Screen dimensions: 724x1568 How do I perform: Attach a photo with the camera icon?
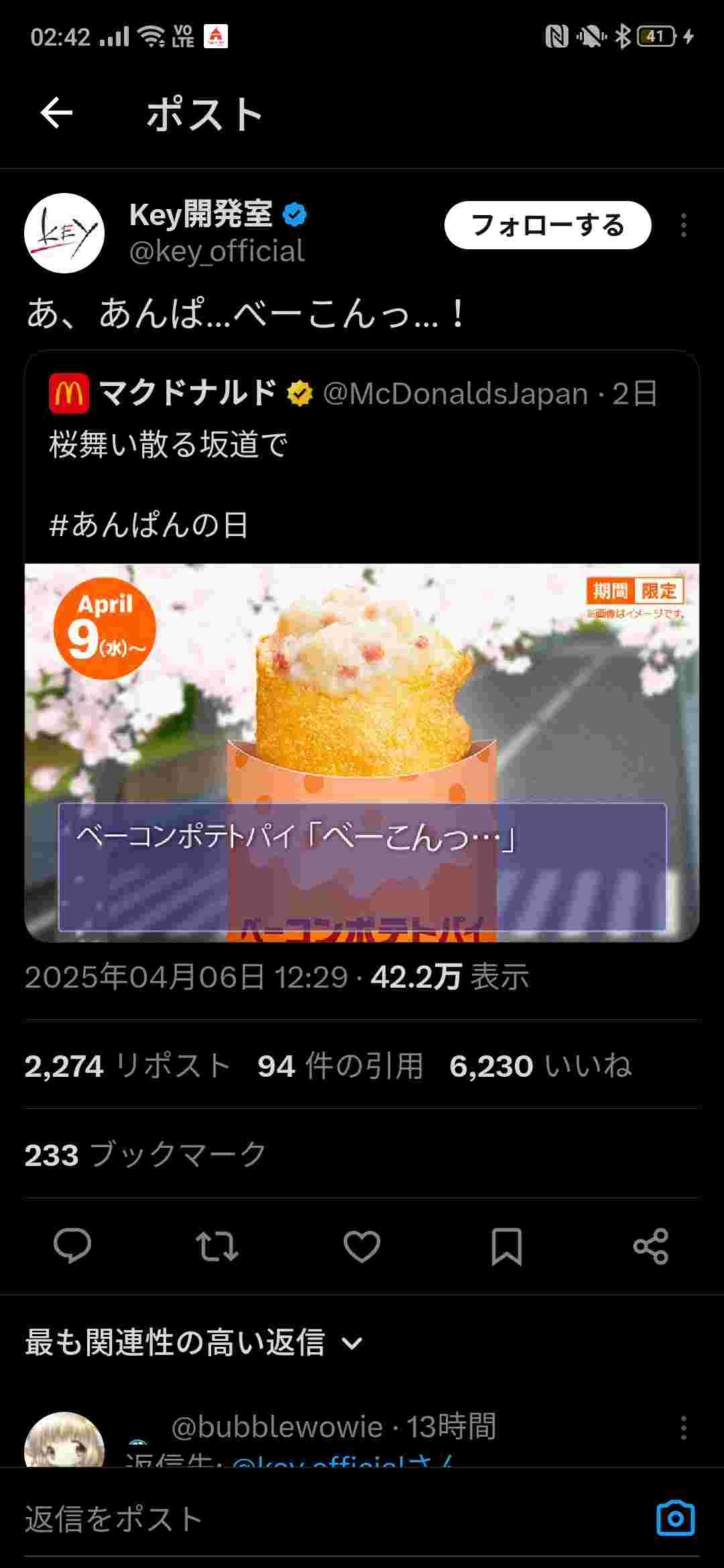coord(675,1518)
